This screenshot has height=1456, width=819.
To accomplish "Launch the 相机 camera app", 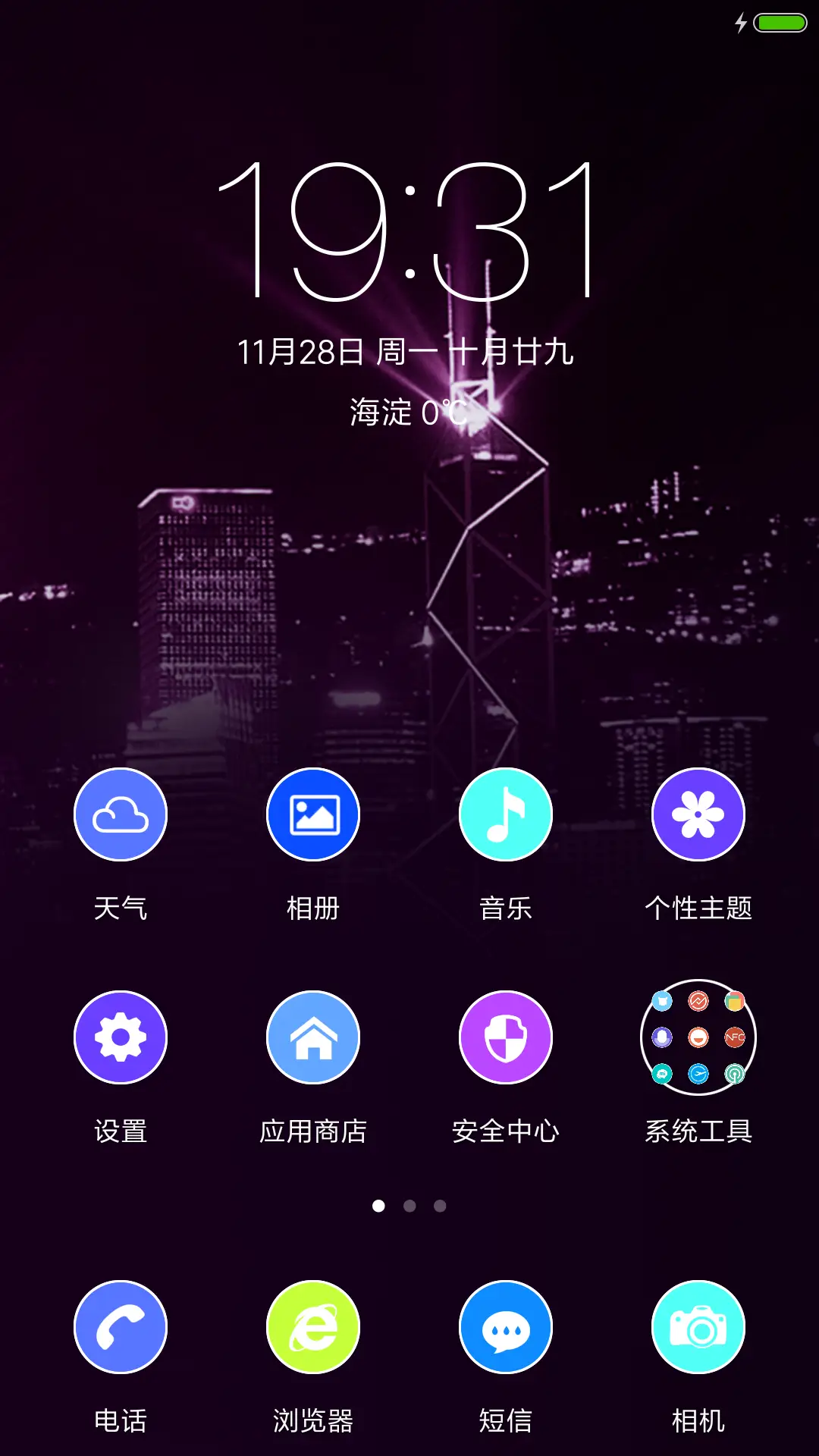I will click(x=698, y=1326).
